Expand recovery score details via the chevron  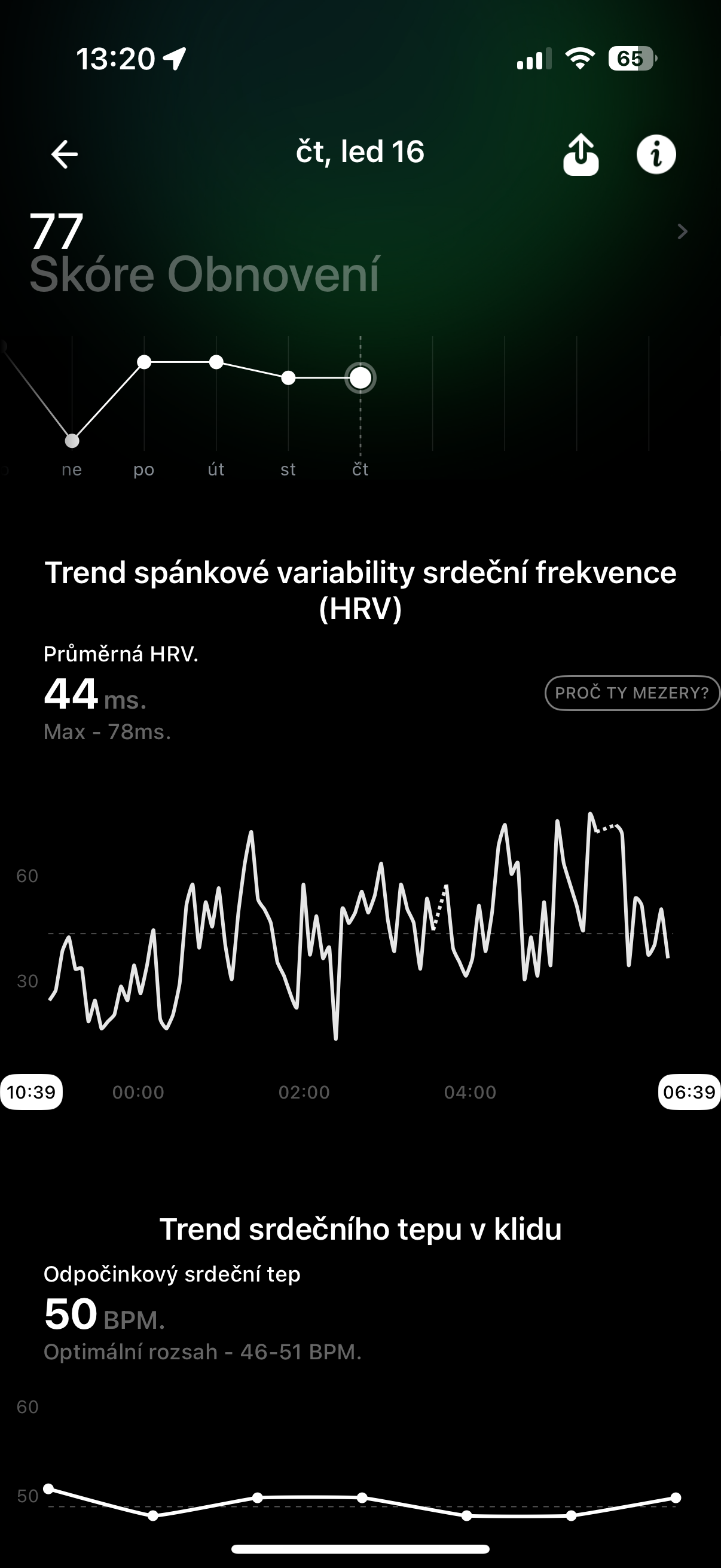point(684,232)
